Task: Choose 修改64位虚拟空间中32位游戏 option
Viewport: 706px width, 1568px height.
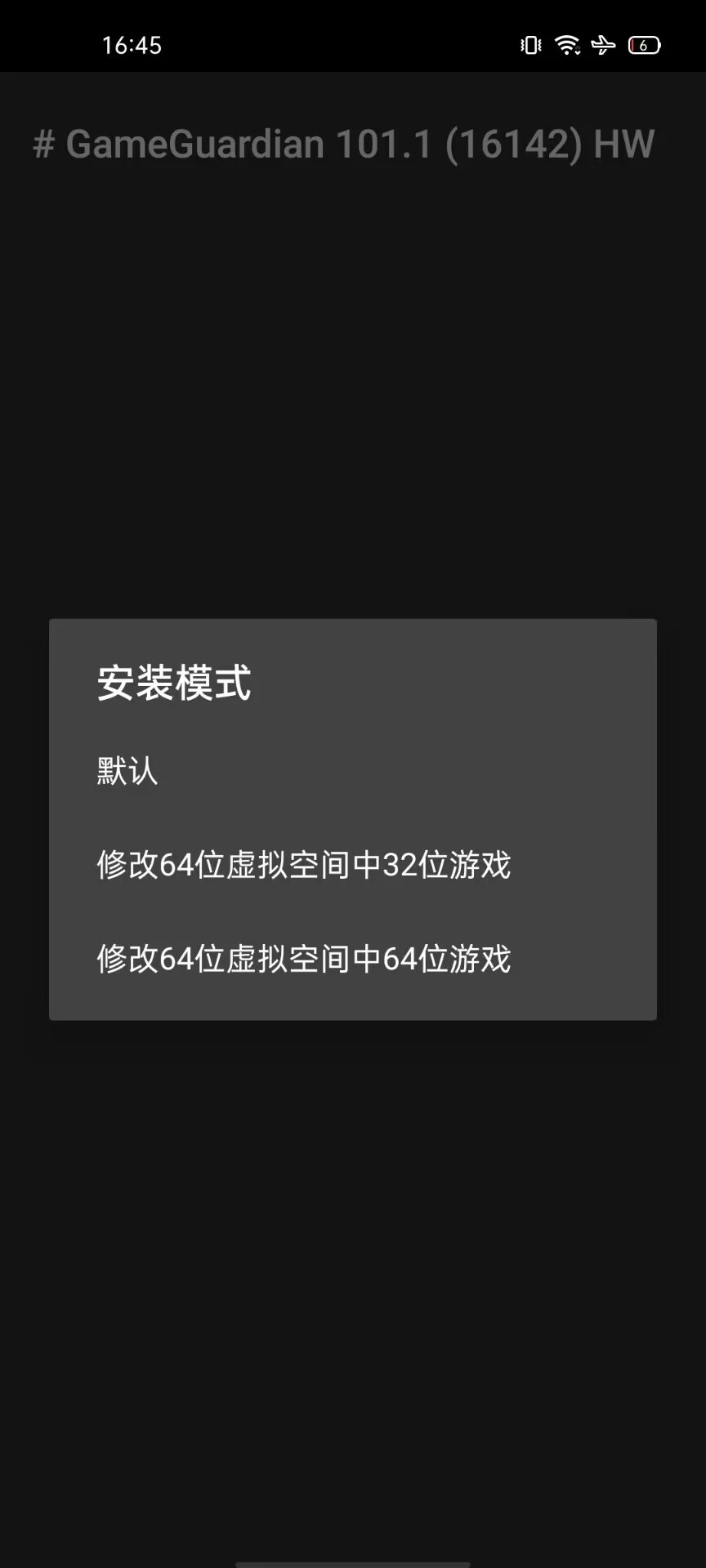Action: pos(352,865)
